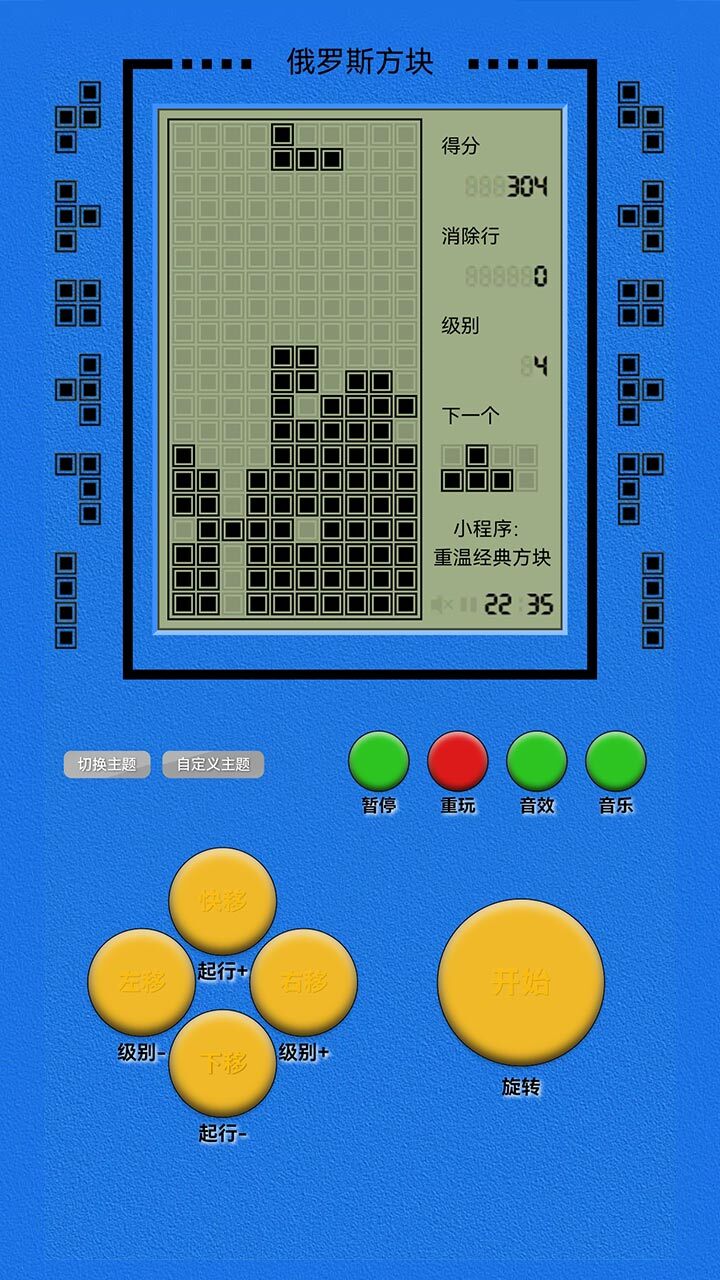The width and height of the screenshot is (720, 1280).
Task: Hit the 快移 fast drop button
Action: [222, 901]
